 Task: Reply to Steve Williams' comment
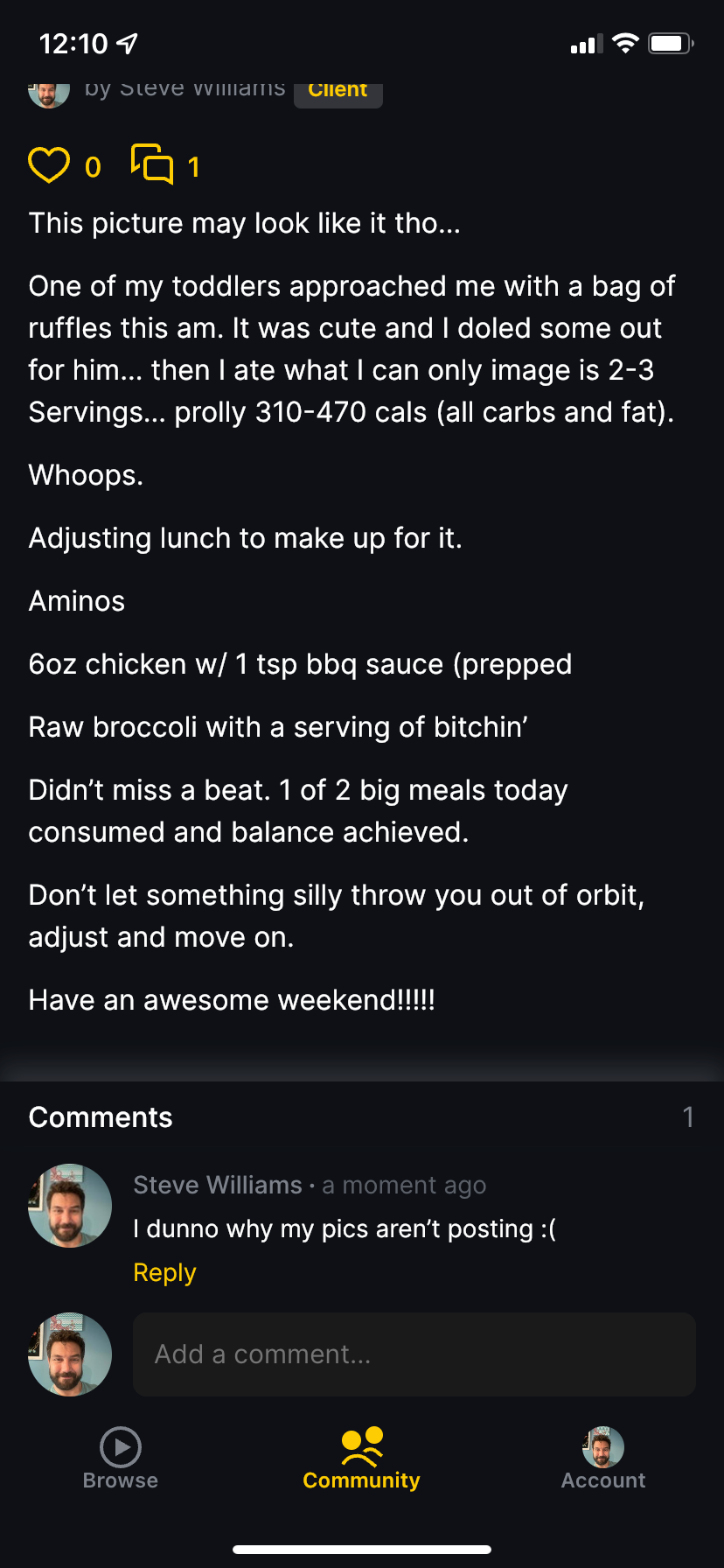164,1272
